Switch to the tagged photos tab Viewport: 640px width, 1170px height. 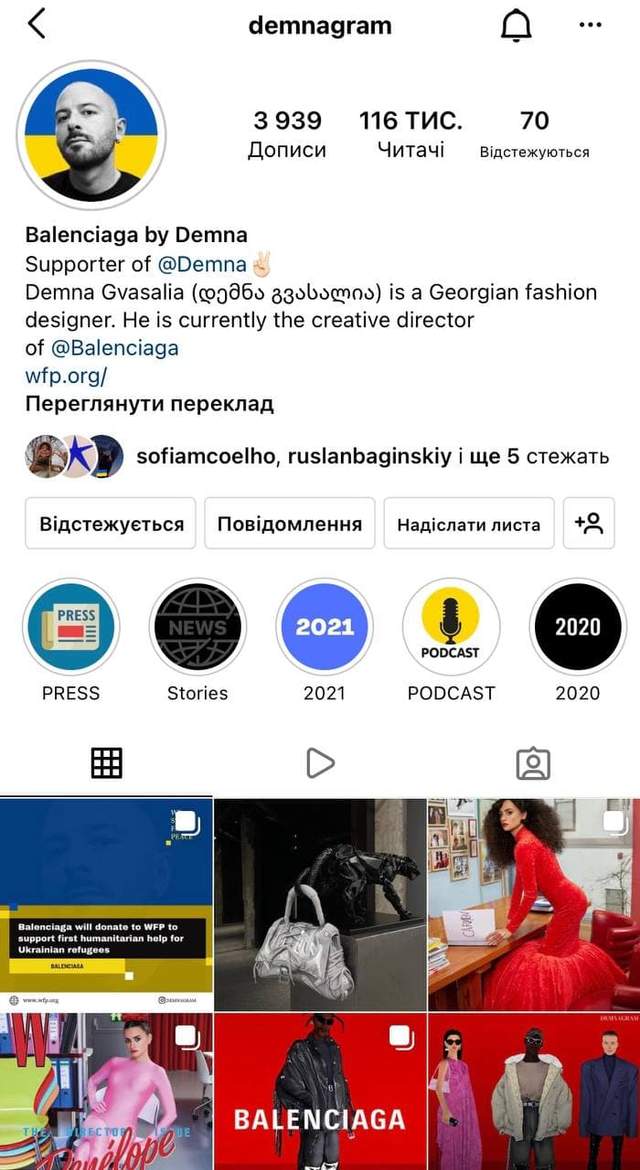pos(533,764)
